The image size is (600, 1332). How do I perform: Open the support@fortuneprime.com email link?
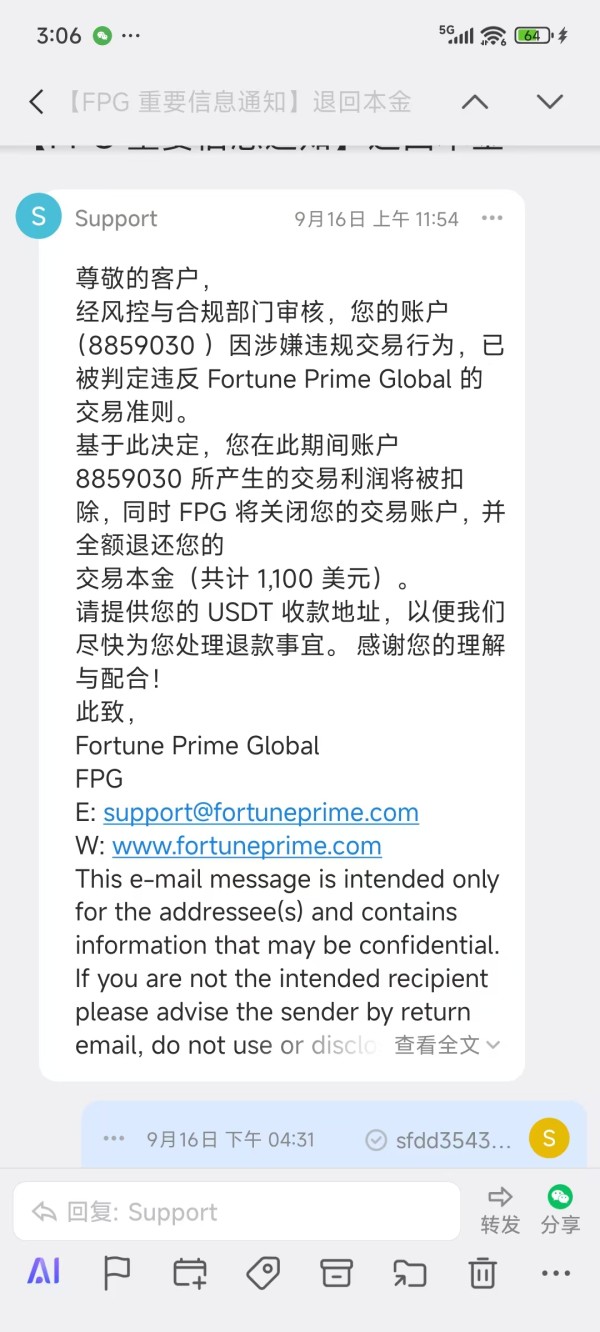[261, 812]
